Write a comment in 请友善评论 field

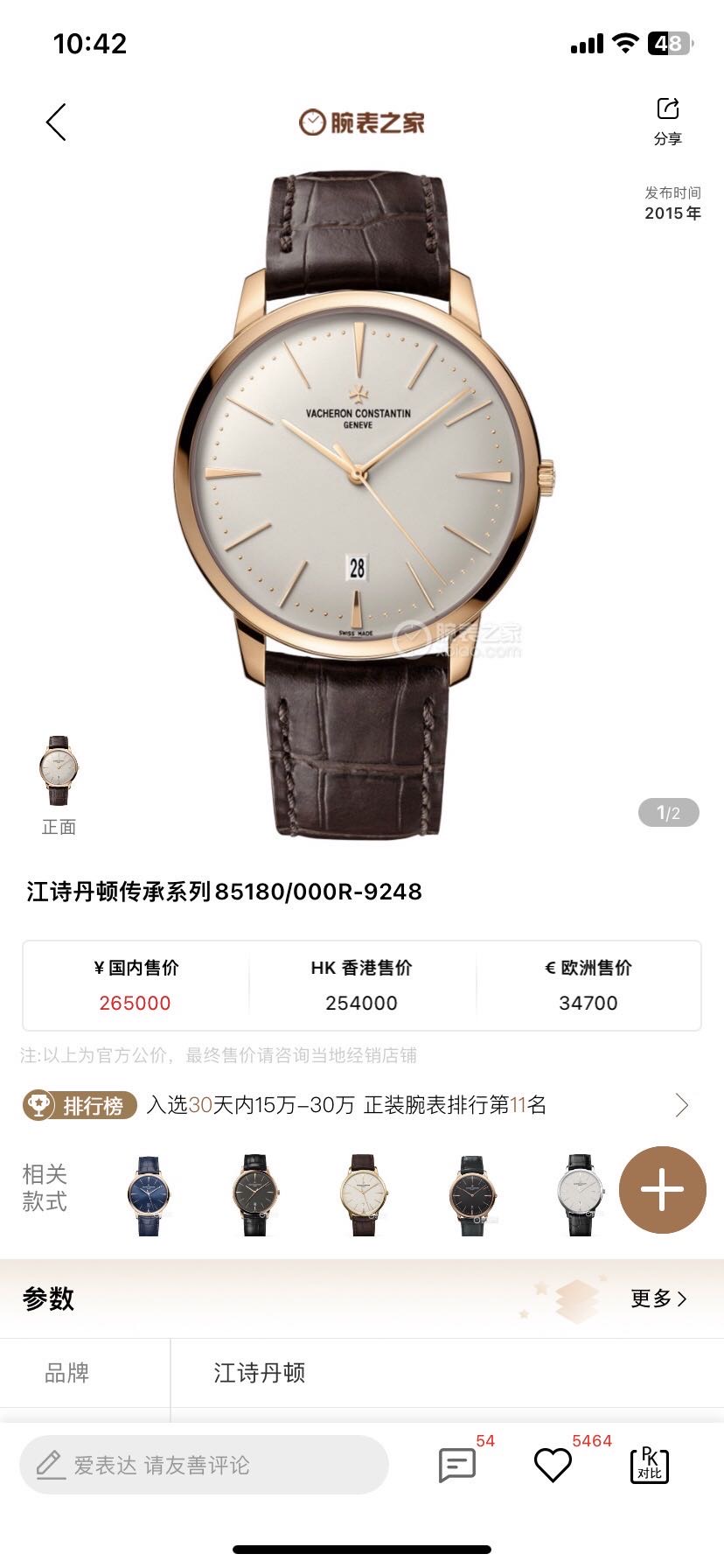[x=204, y=1465]
